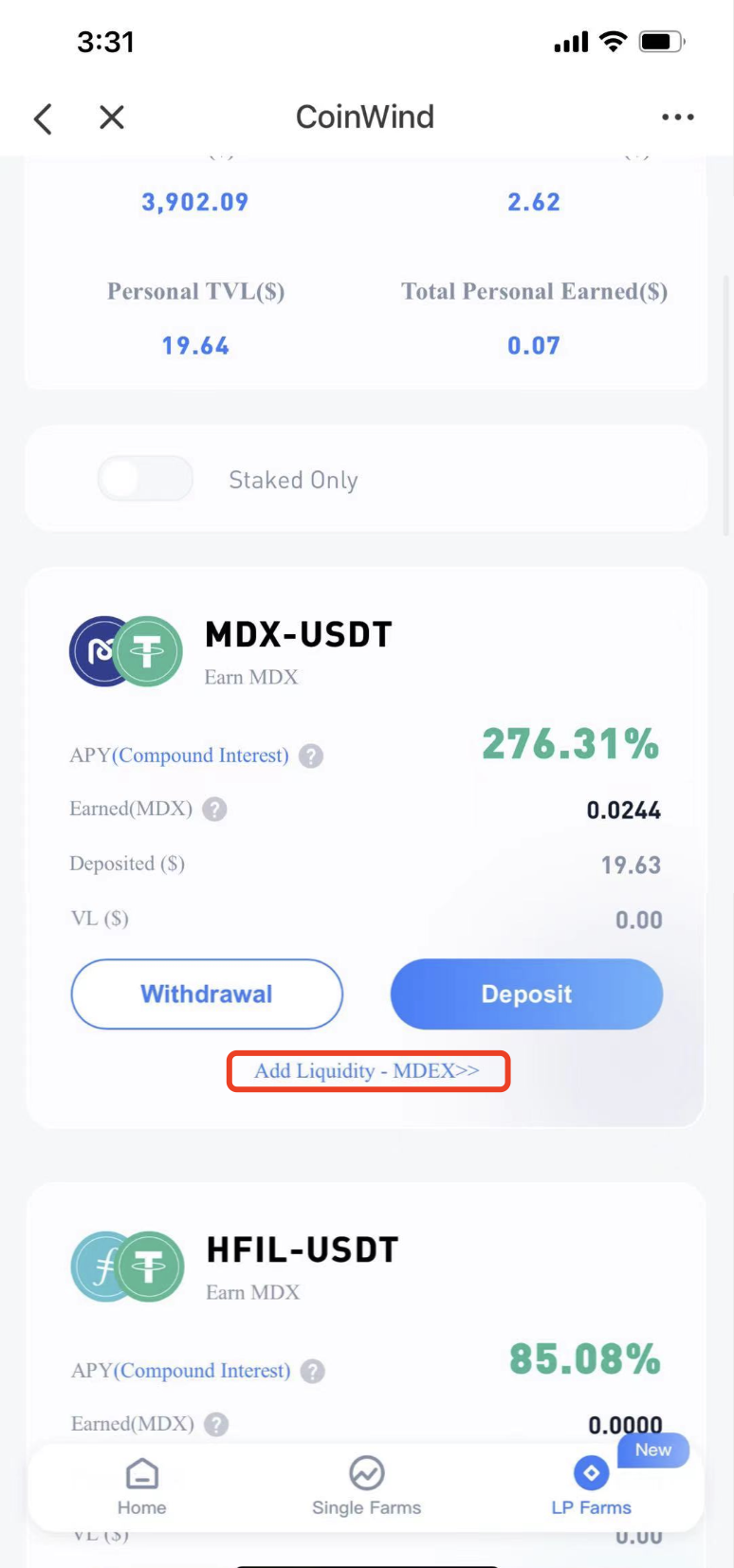Switch to the Single Farms tab
Image resolution: width=734 pixels, height=1568 pixels.
(366, 1486)
